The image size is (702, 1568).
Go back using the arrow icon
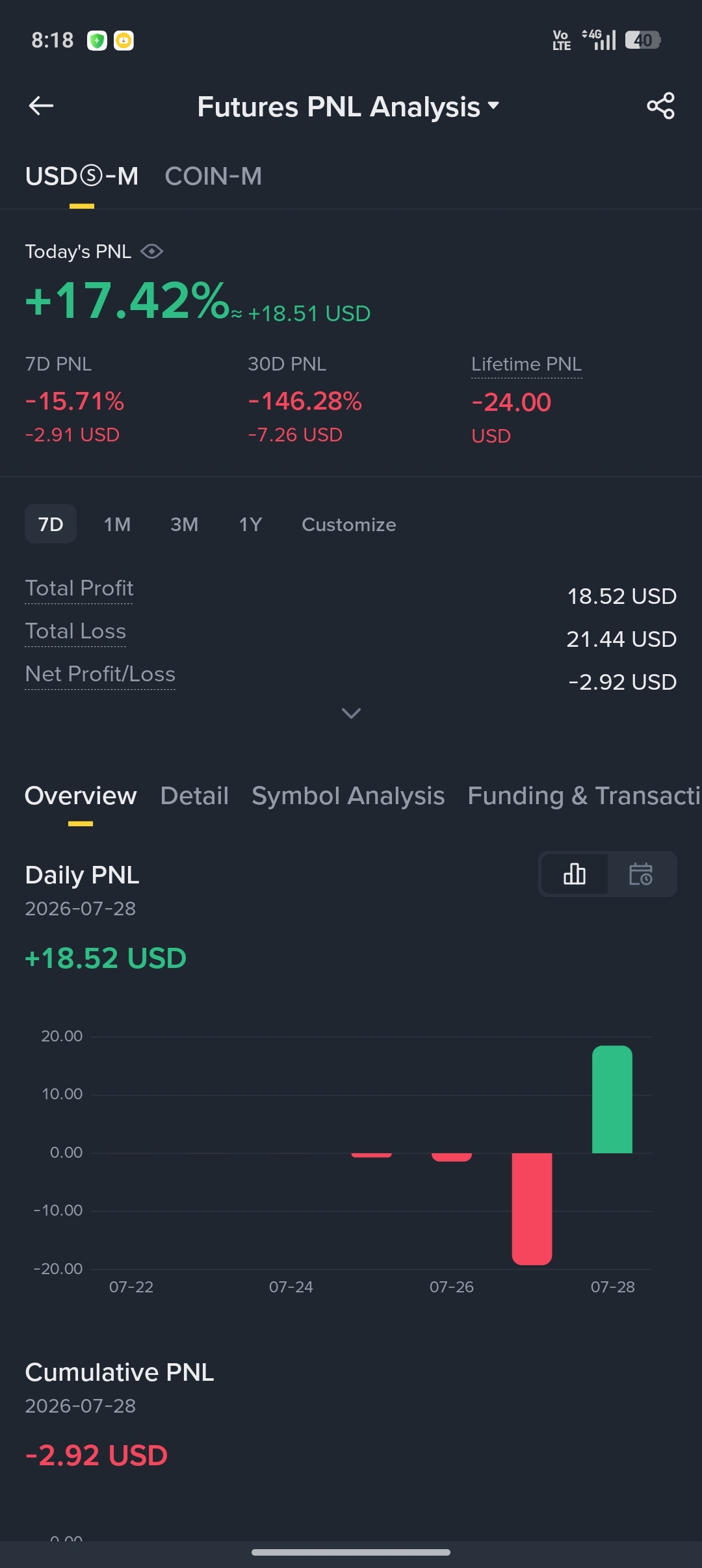click(x=41, y=105)
